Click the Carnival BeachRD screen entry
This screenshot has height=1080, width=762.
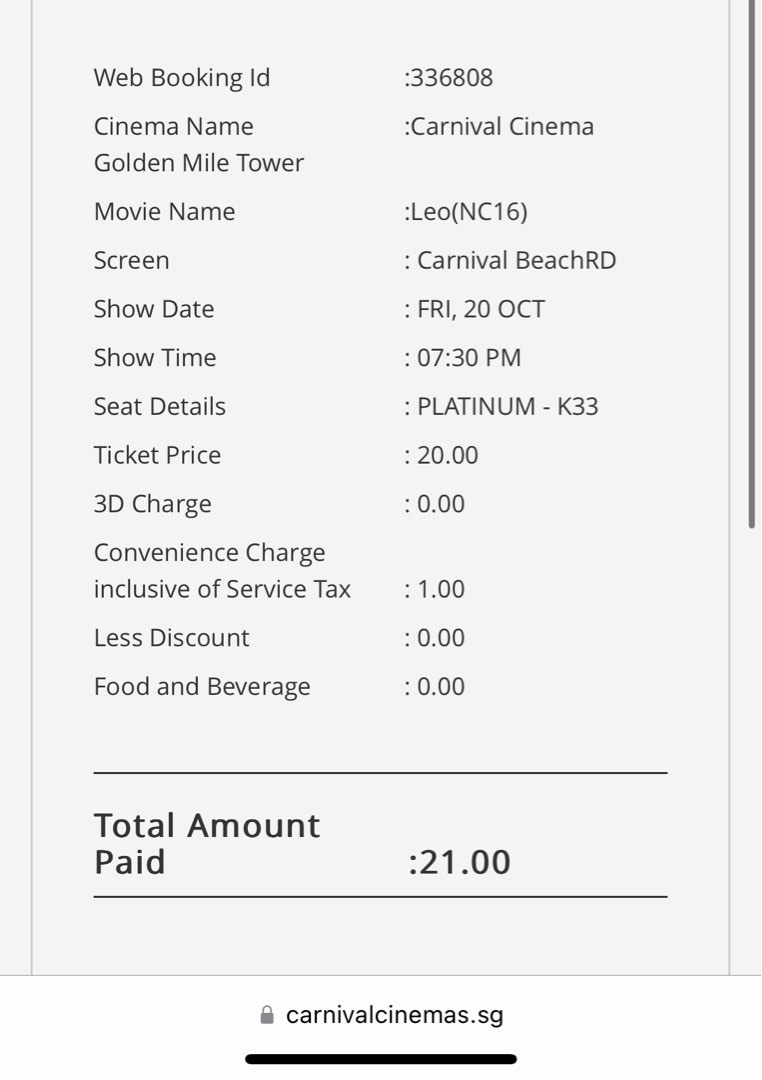tap(513, 260)
